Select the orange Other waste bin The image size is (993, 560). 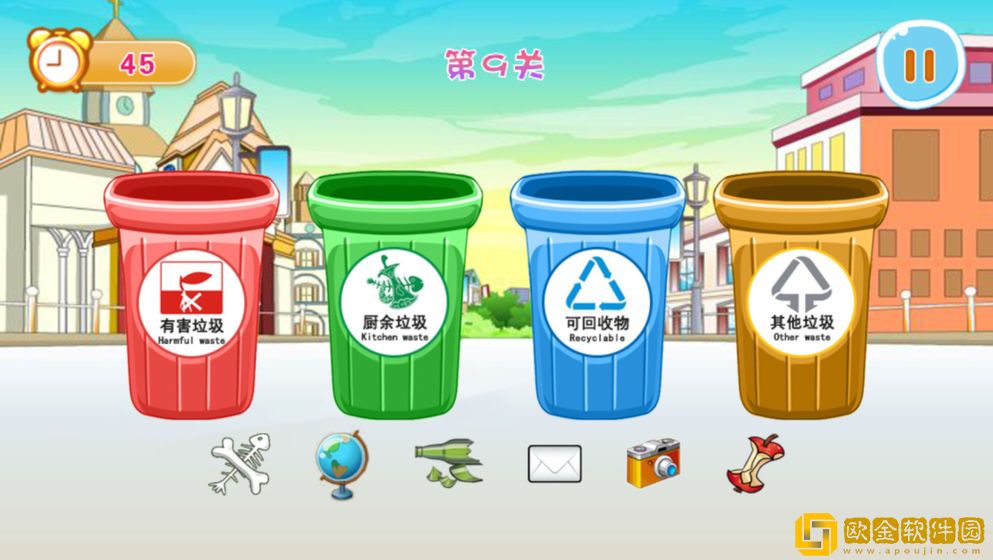[x=800, y=300]
